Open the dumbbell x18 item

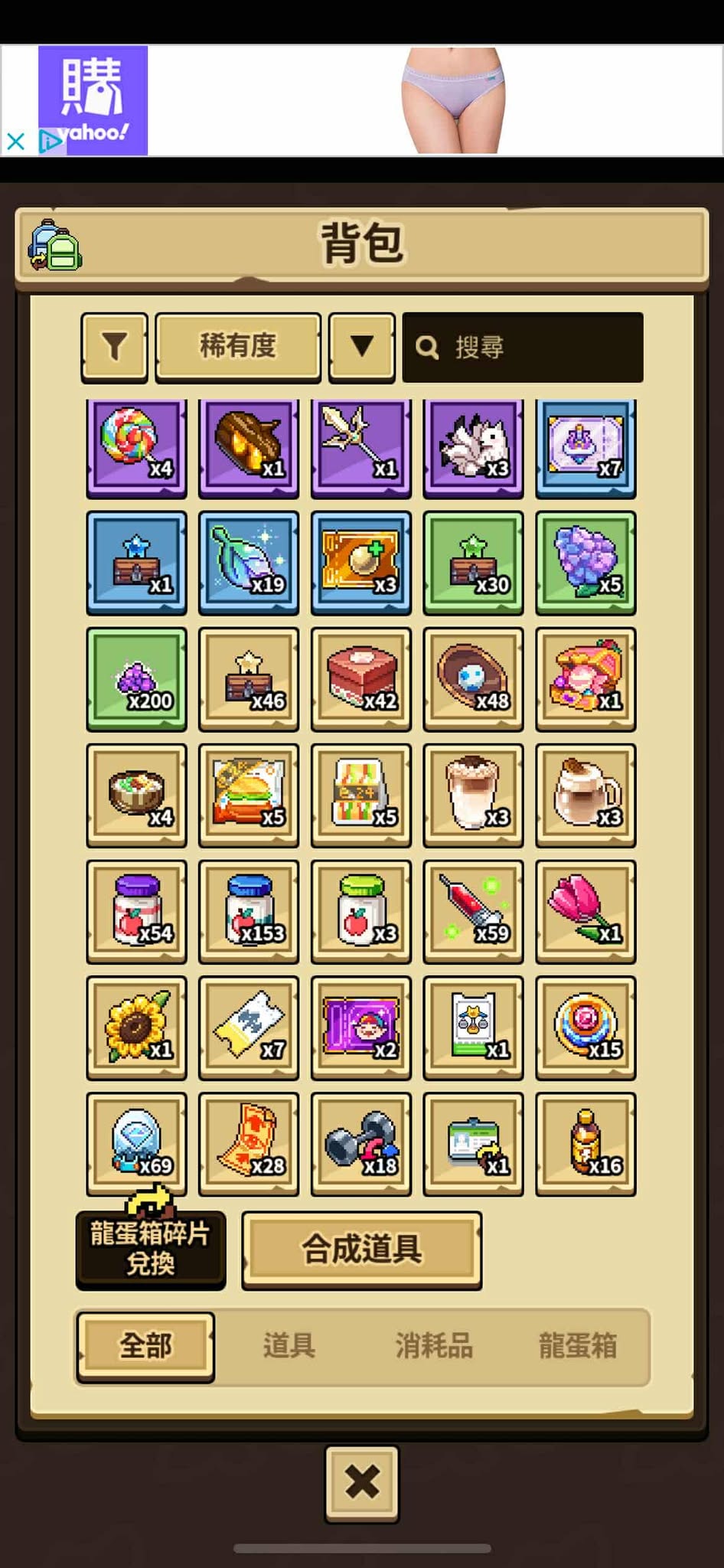point(361,1143)
